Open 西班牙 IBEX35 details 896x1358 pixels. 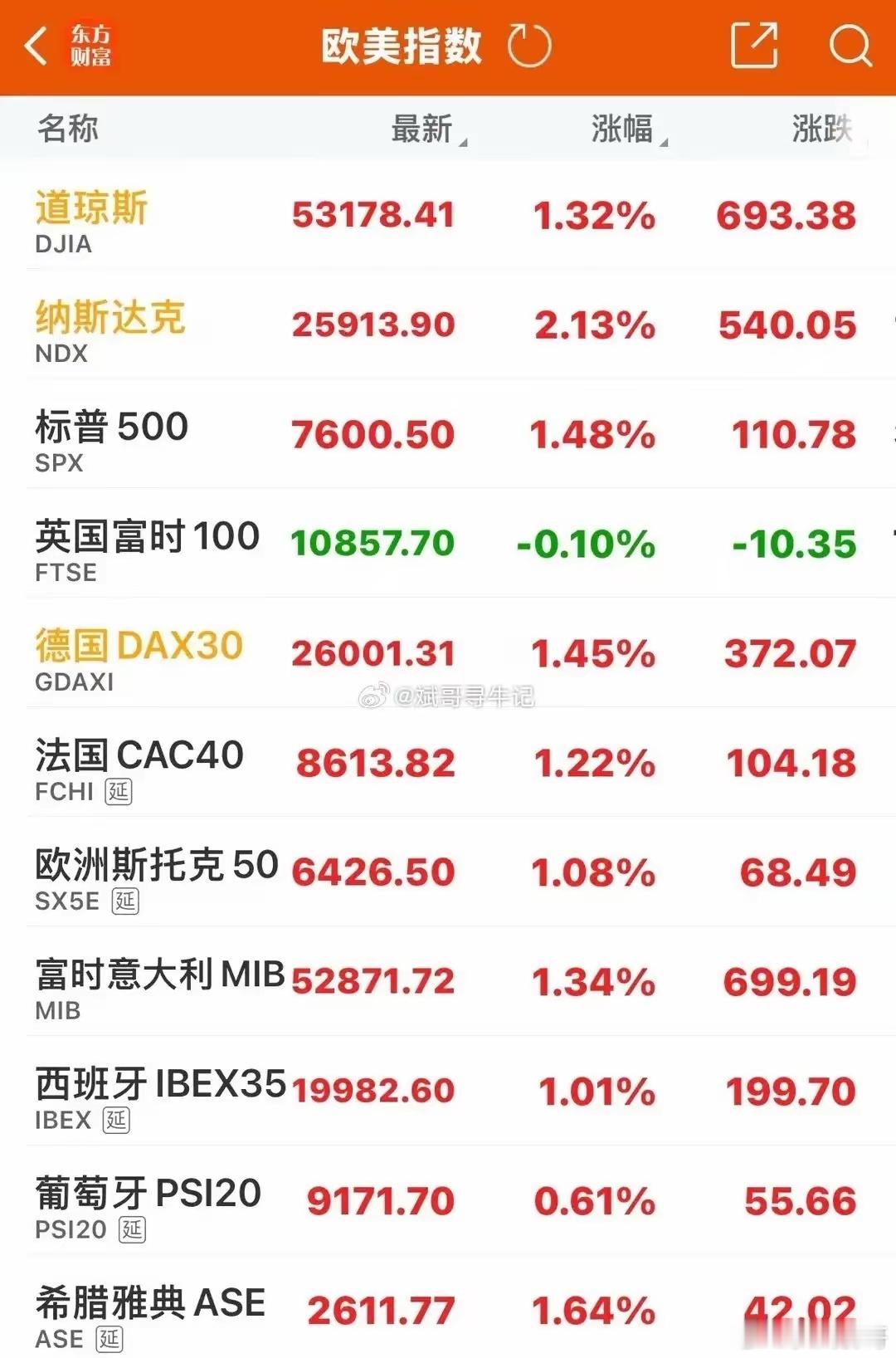[448, 1092]
